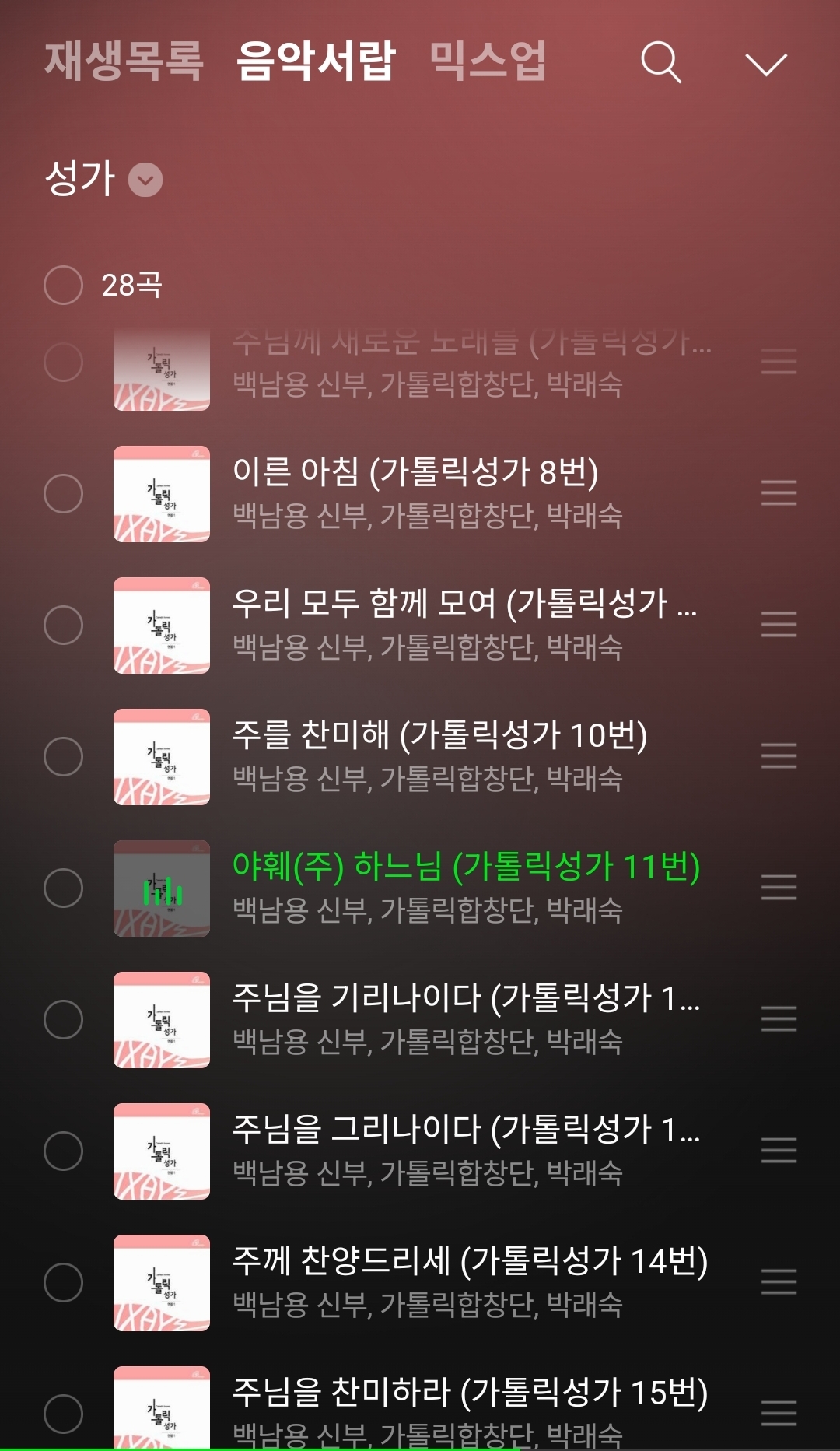Viewport: 840px width, 1451px height.
Task: Switch to the 재생목록 tab
Action: pyautogui.click(x=124, y=61)
